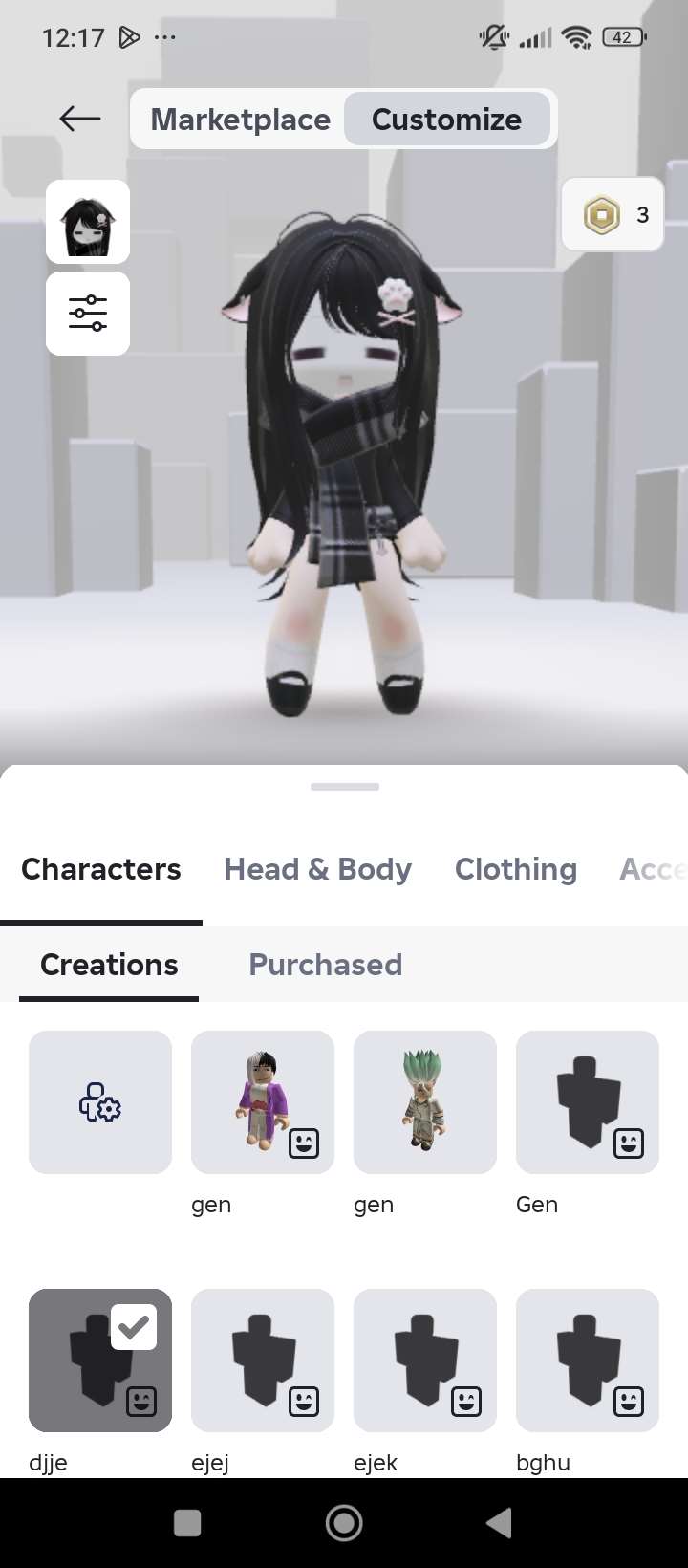The image size is (688, 1568).
Task: Open the create new character icon
Action: tap(99, 1102)
